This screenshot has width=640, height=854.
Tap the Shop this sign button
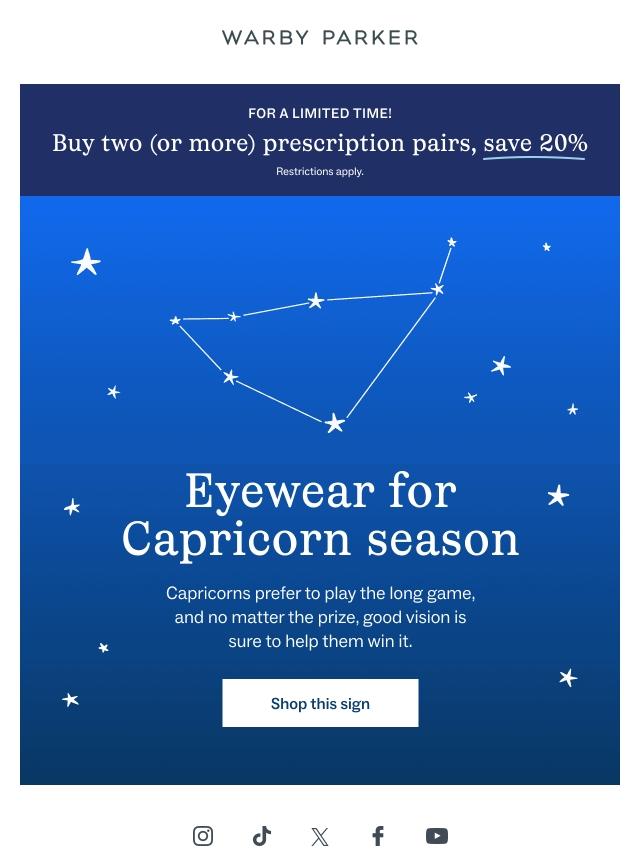point(320,703)
